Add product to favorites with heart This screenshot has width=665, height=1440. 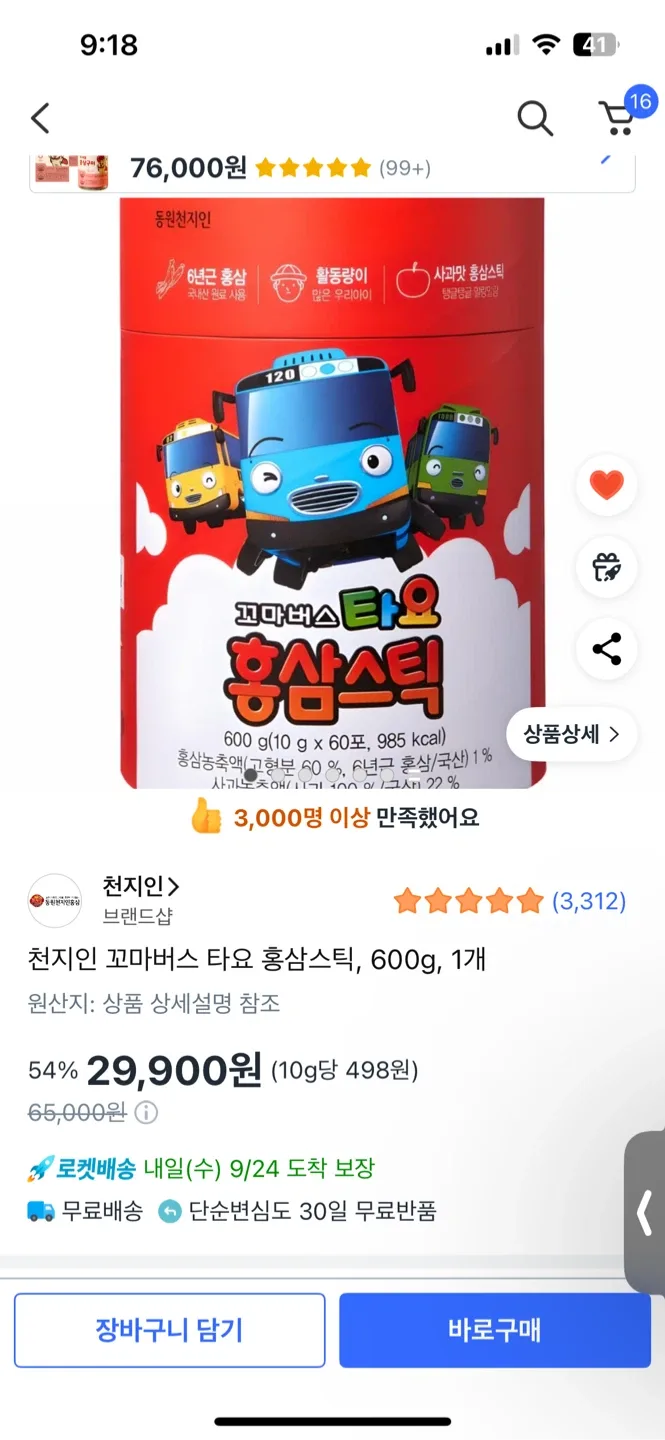(606, 485)
